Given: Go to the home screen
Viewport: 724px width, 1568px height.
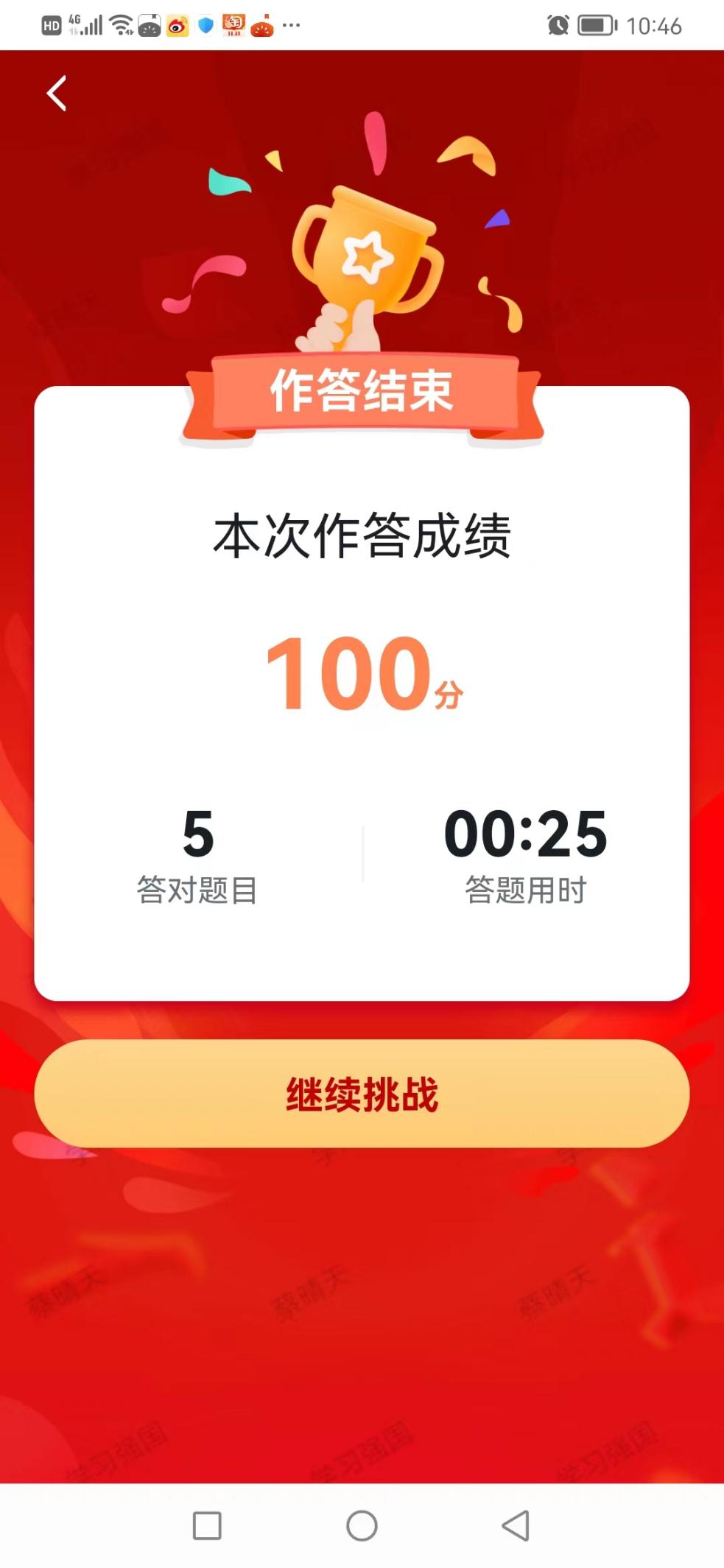Looking at the screenshot, I should [x=362, y=1525].
